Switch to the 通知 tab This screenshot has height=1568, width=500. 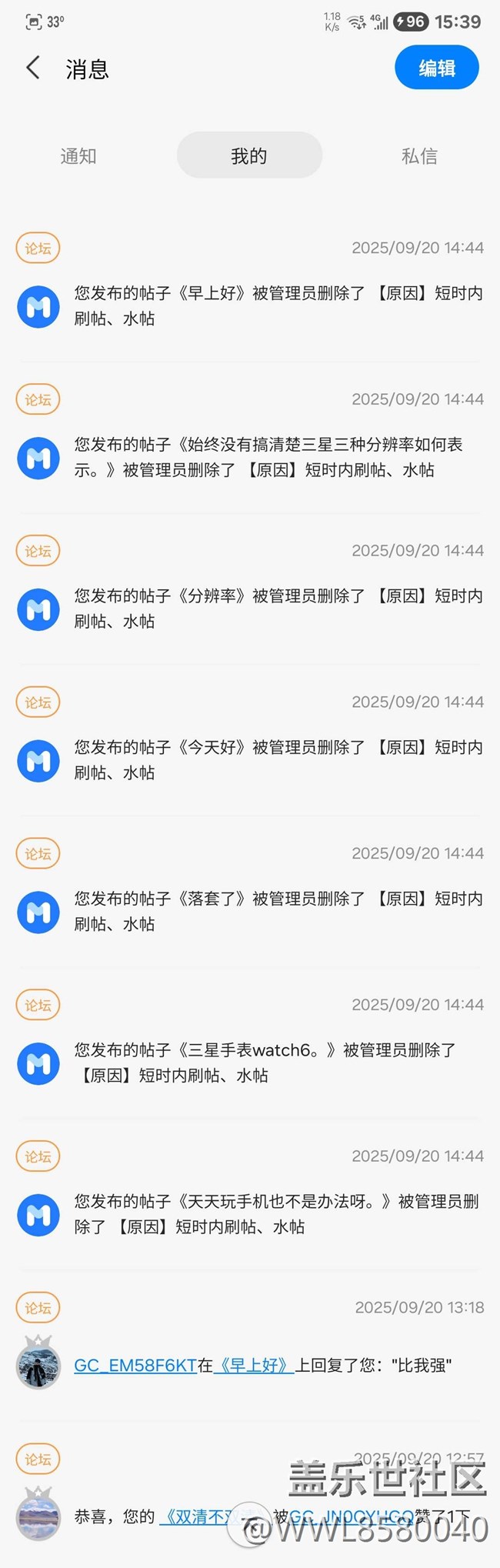pyautogui.click(x=78, y=156)
